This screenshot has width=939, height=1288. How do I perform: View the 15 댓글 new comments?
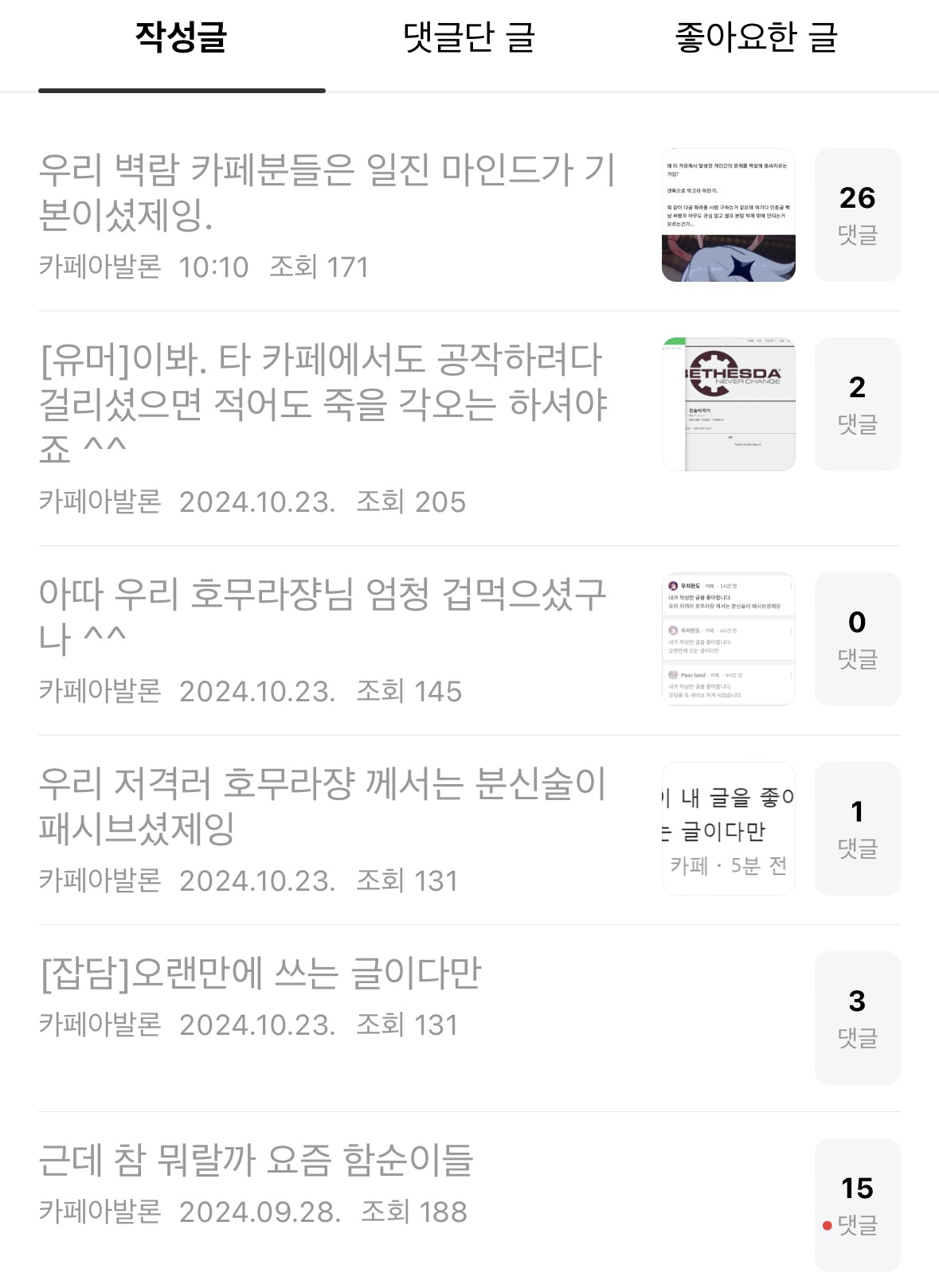(857, 1205)
